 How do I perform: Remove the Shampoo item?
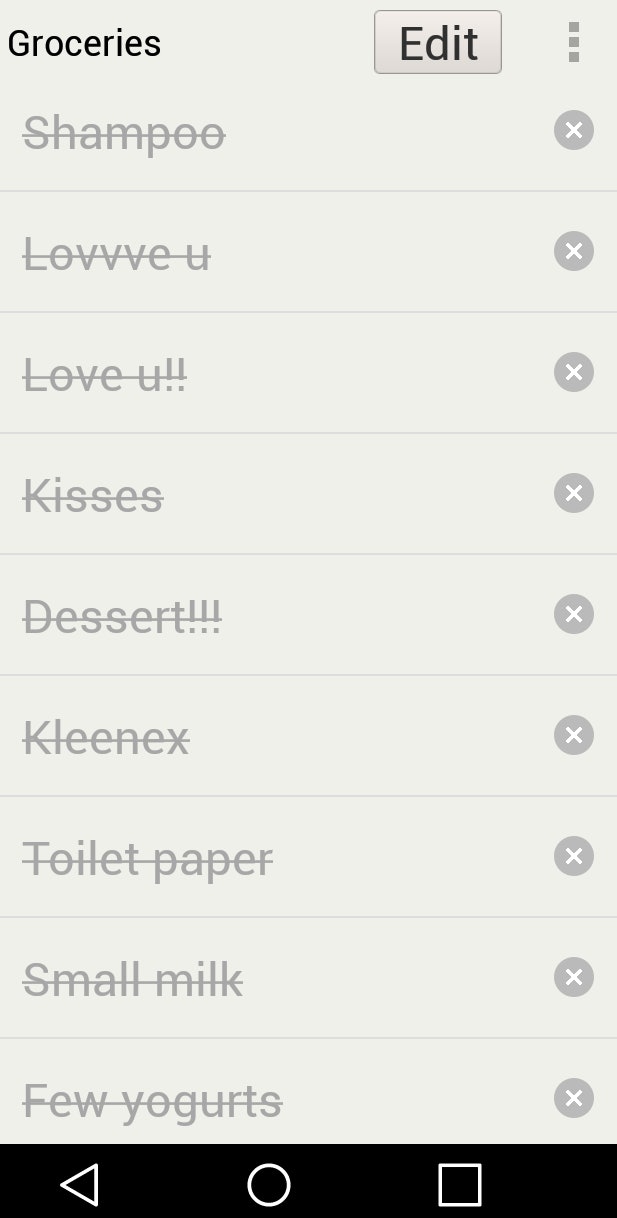coord(573,130)
